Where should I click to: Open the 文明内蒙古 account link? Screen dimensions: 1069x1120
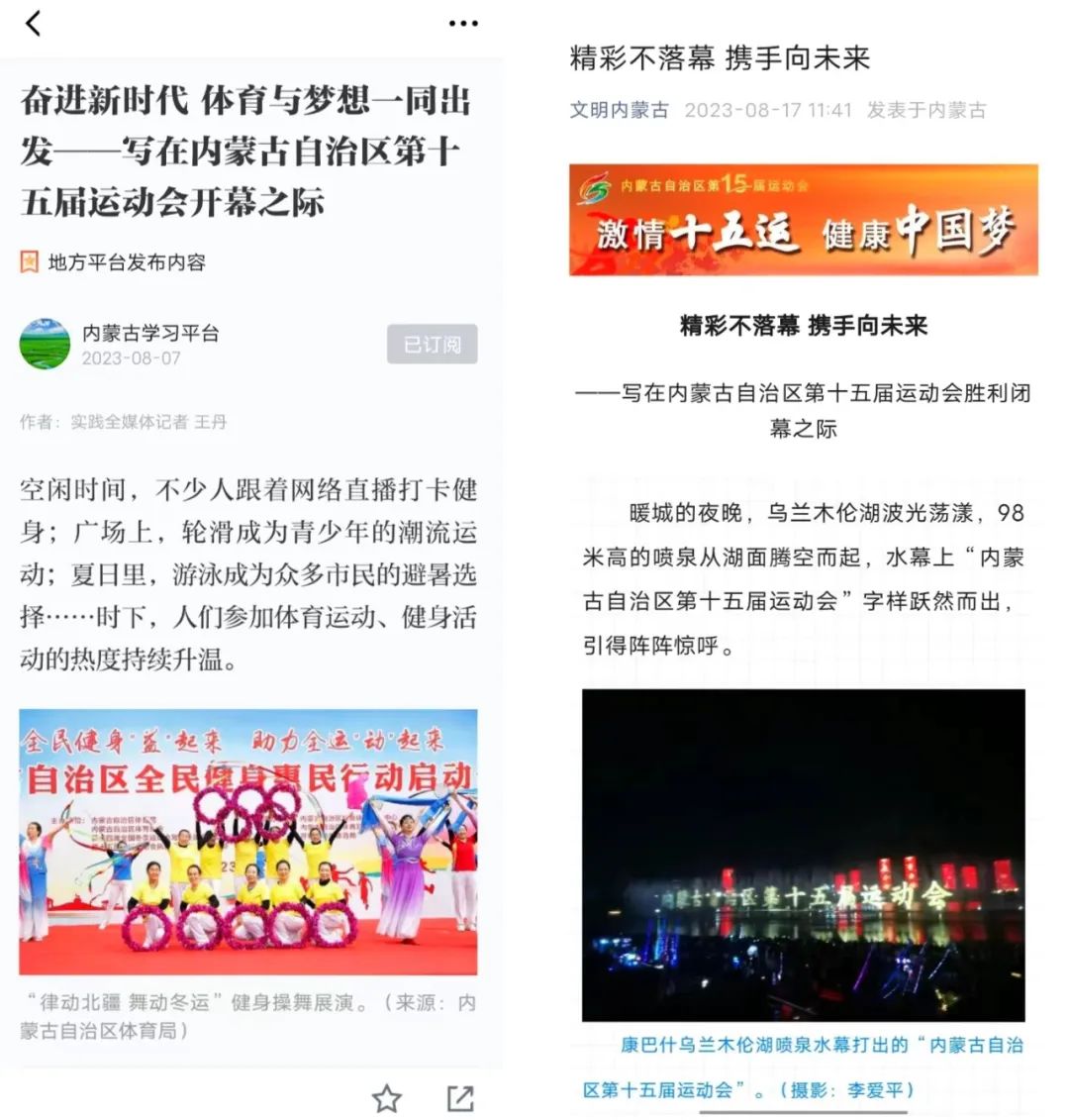click(619, 110)
